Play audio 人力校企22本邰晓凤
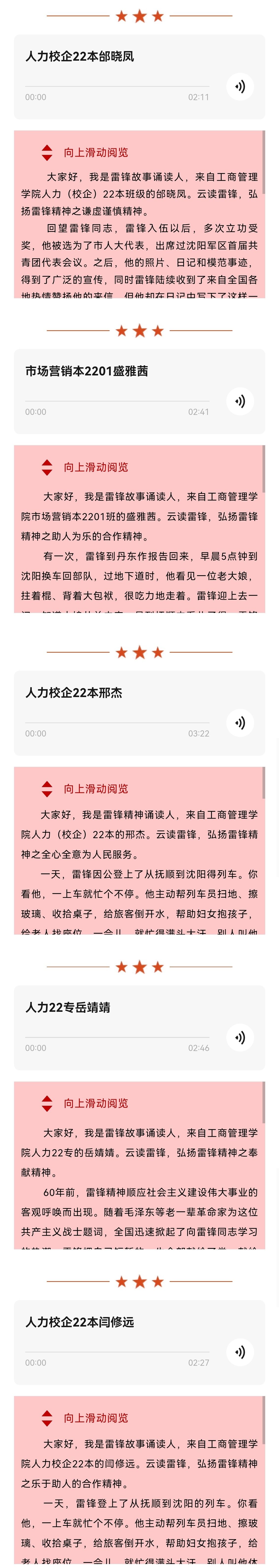The height and width of the screenshot is (1568, 279). [x=240, y=86]
